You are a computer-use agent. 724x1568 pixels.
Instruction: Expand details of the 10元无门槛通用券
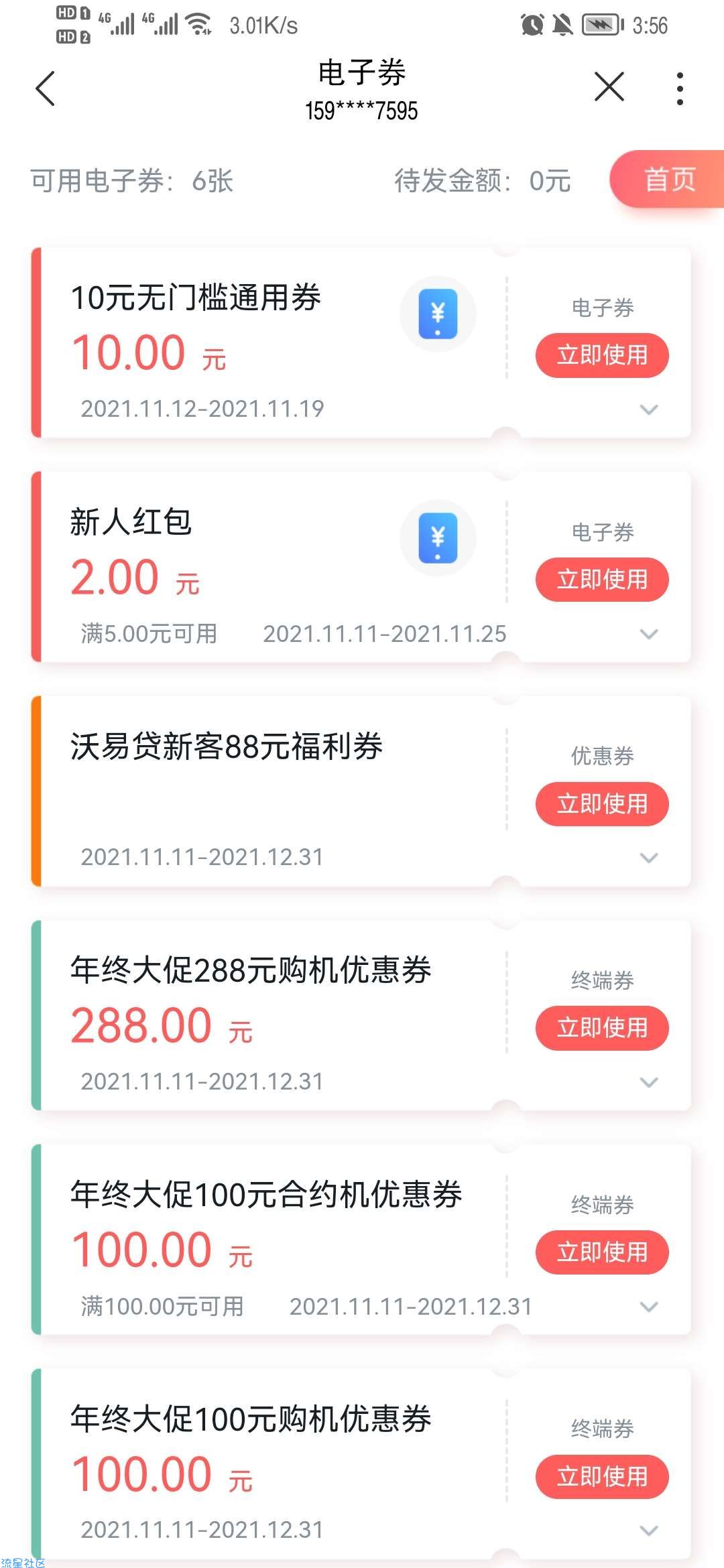(648, 409)
